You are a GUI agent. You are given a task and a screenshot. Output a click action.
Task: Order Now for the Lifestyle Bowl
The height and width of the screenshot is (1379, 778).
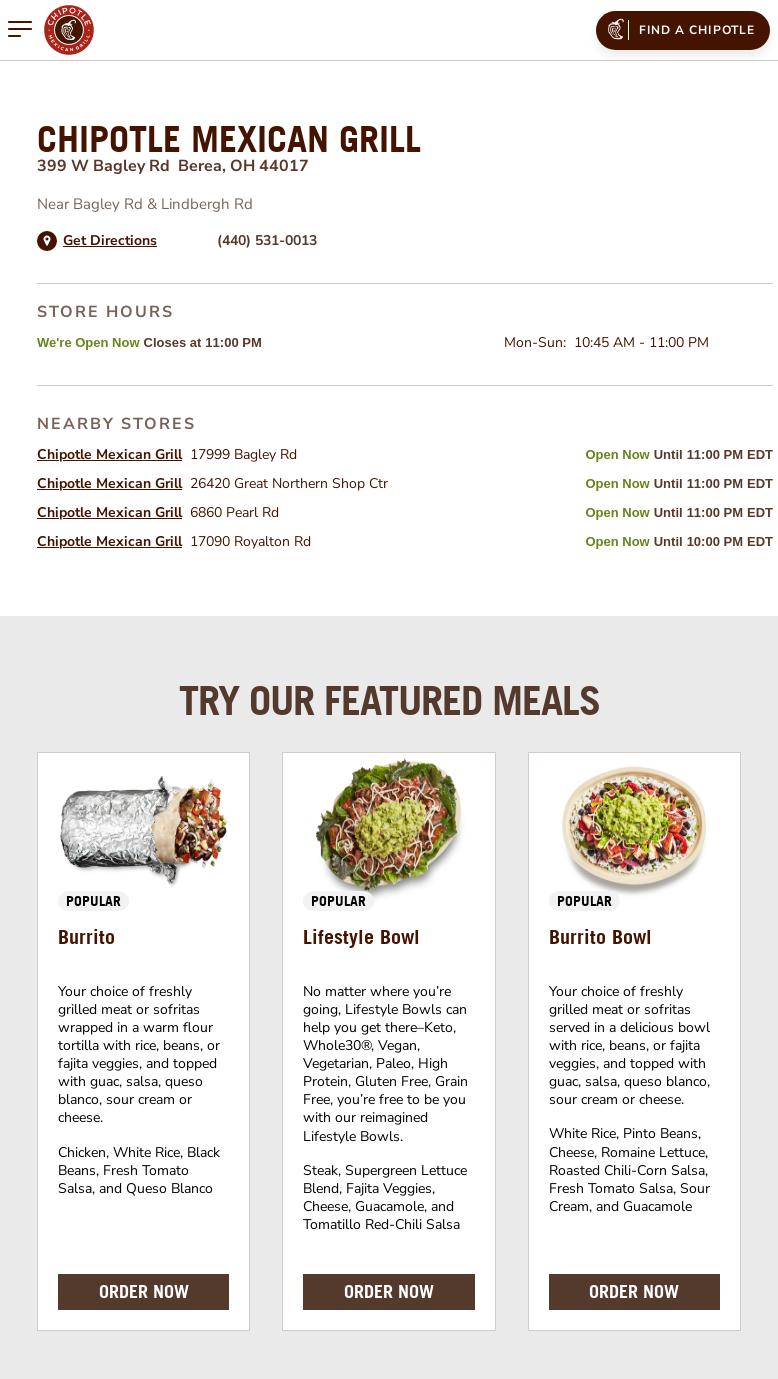[x=388, y=1291]
